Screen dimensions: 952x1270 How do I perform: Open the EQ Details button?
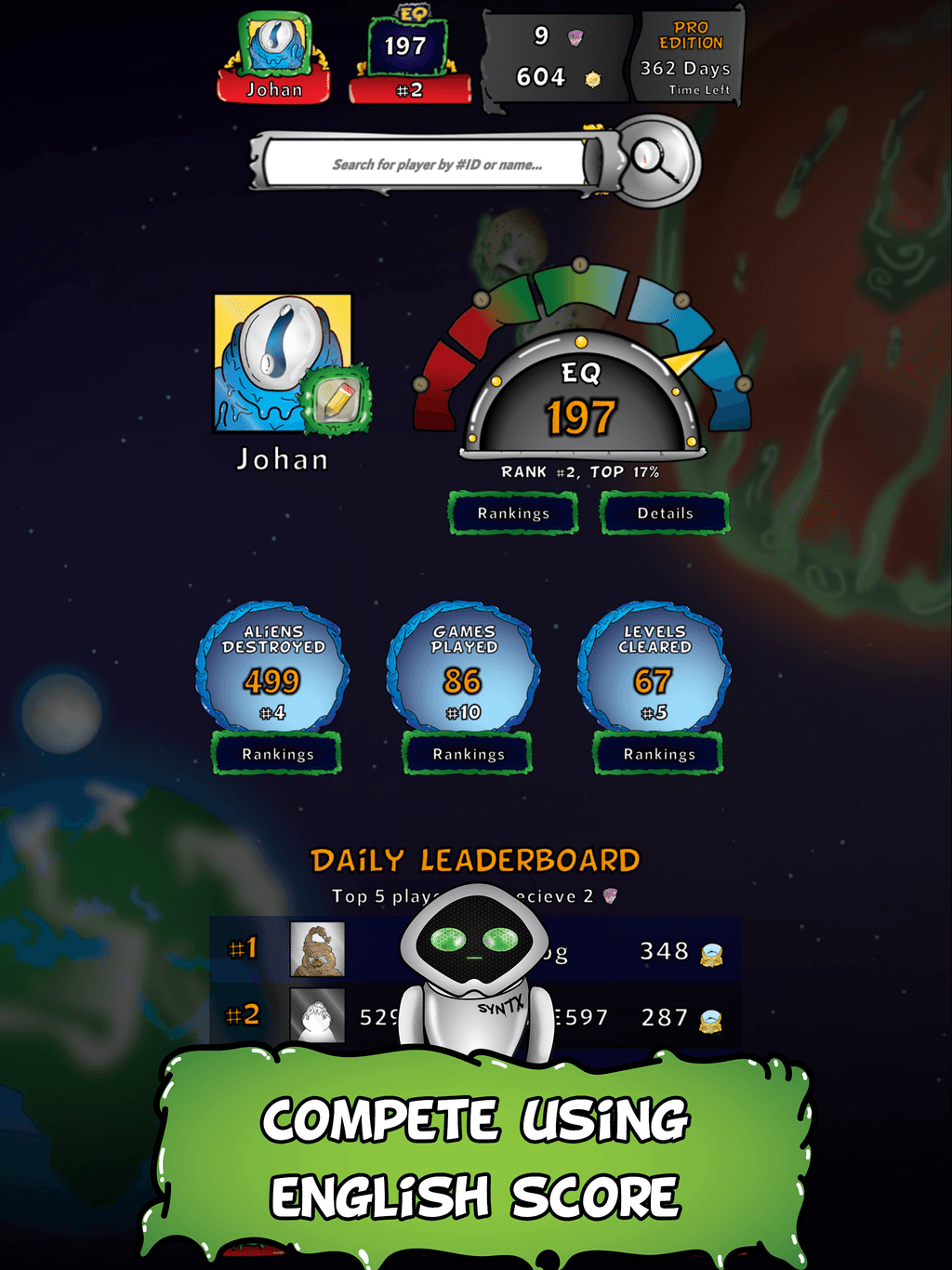(665, 513)
